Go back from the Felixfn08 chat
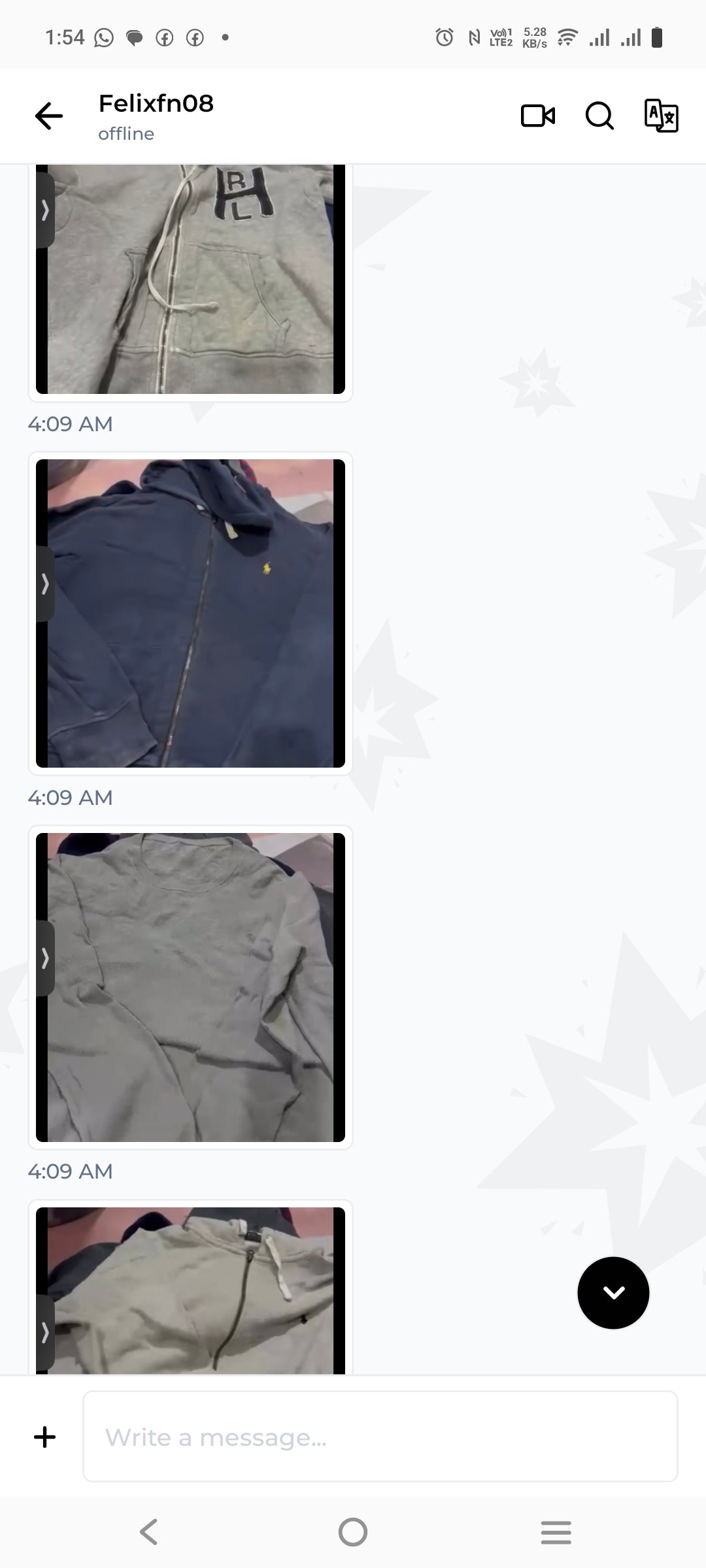 click(49, 117)
